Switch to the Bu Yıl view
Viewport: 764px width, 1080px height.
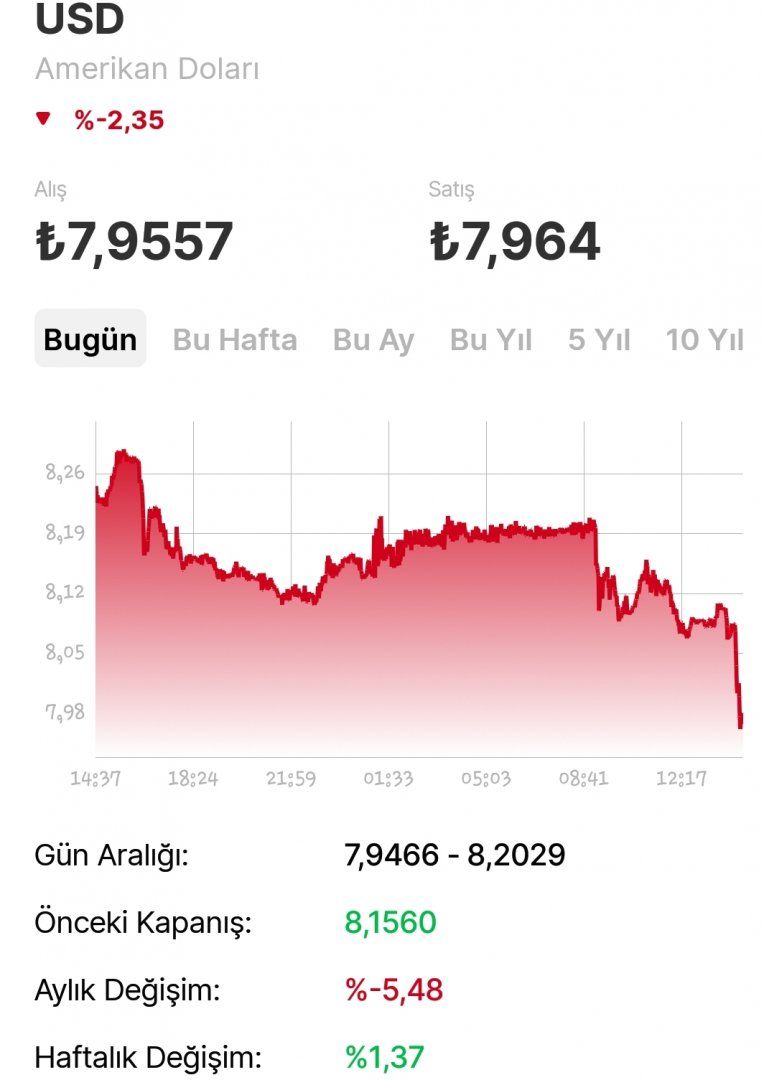tap(490, 340)
